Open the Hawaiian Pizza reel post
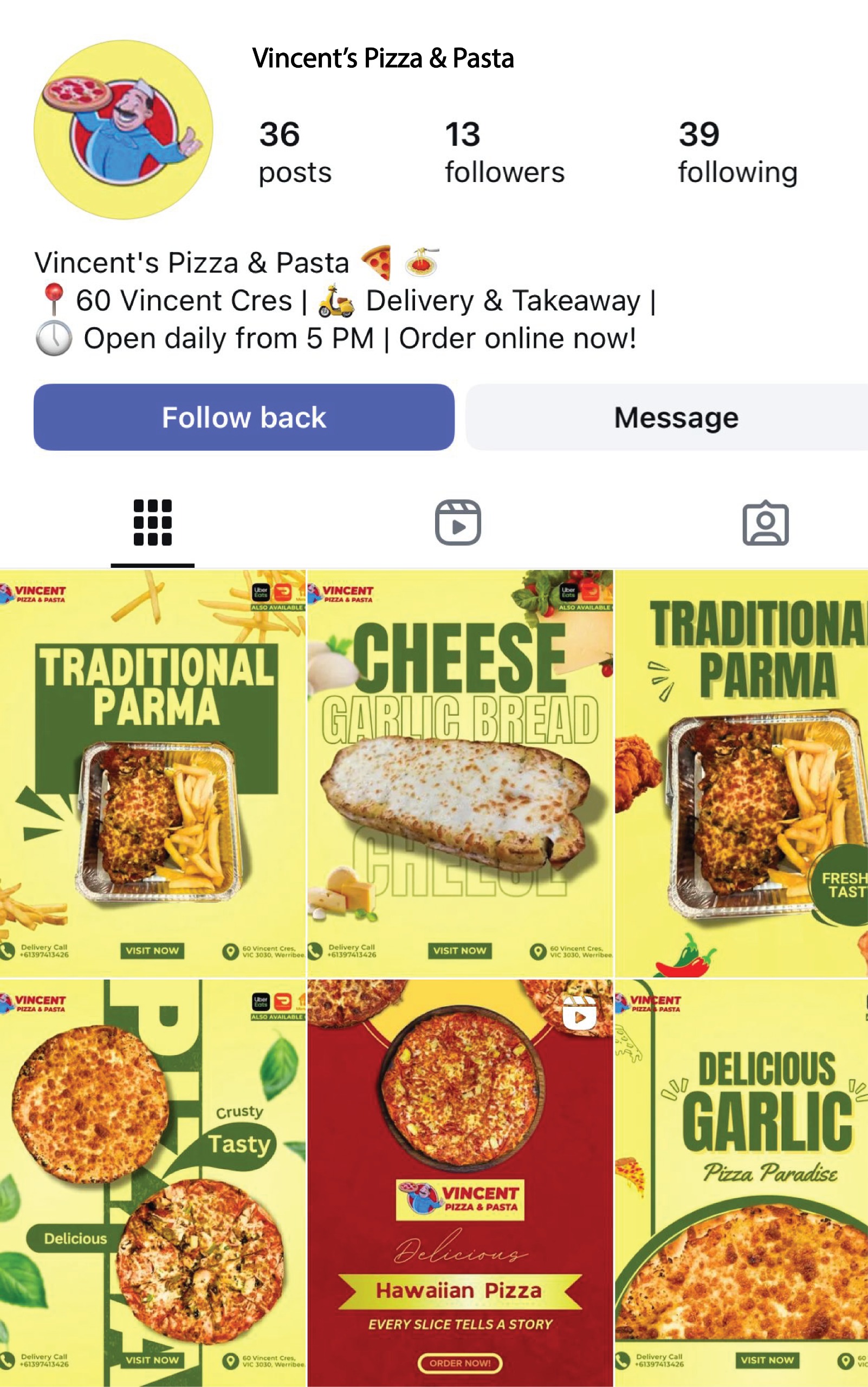This screenshot has width=868, height=1387. pos(460,1183)
